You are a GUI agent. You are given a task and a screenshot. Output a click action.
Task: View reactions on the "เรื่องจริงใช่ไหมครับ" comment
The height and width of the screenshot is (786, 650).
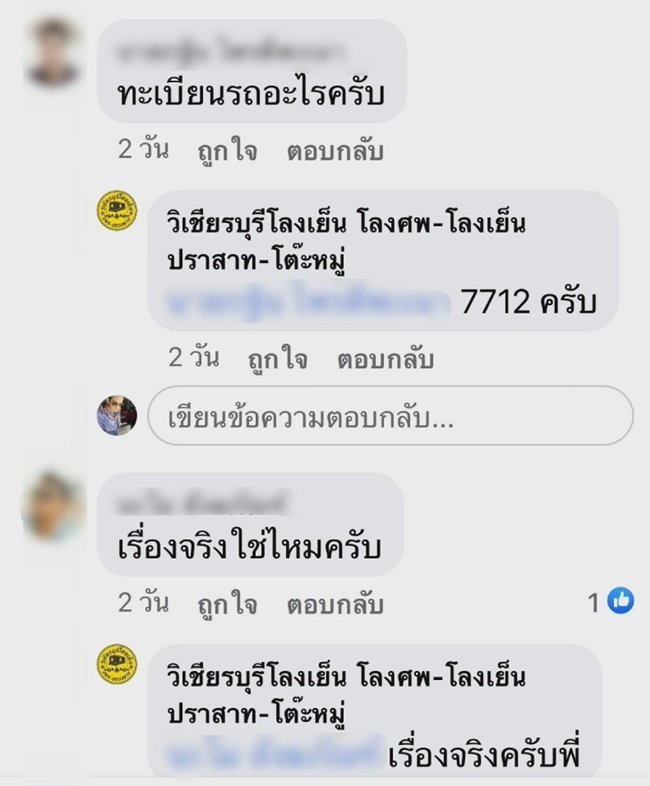tap(612, 602)
